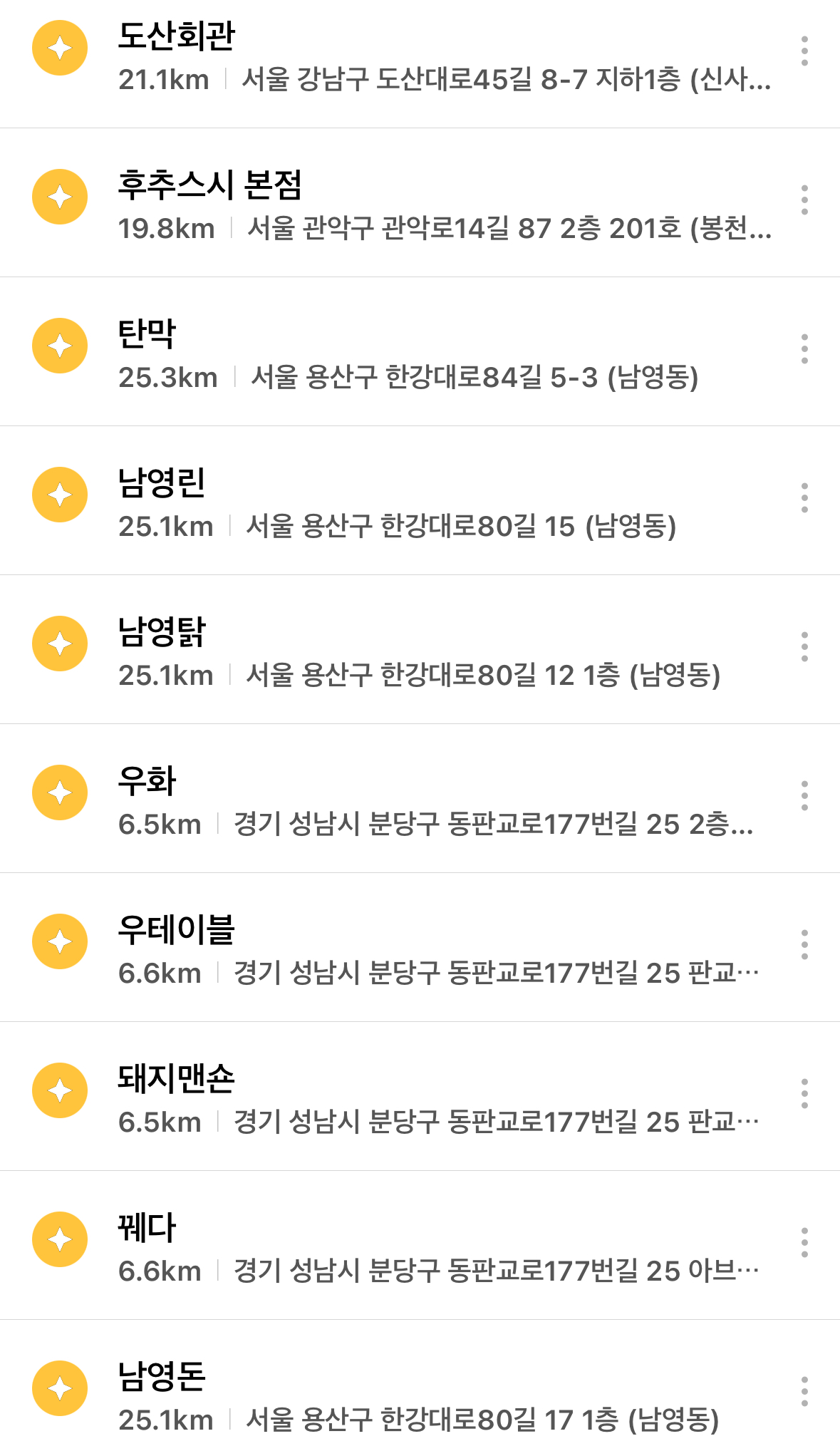Tap the three-dot menu for 남영돈
The height and width of the screenshot is (1451, 840).
point(804,1392)
